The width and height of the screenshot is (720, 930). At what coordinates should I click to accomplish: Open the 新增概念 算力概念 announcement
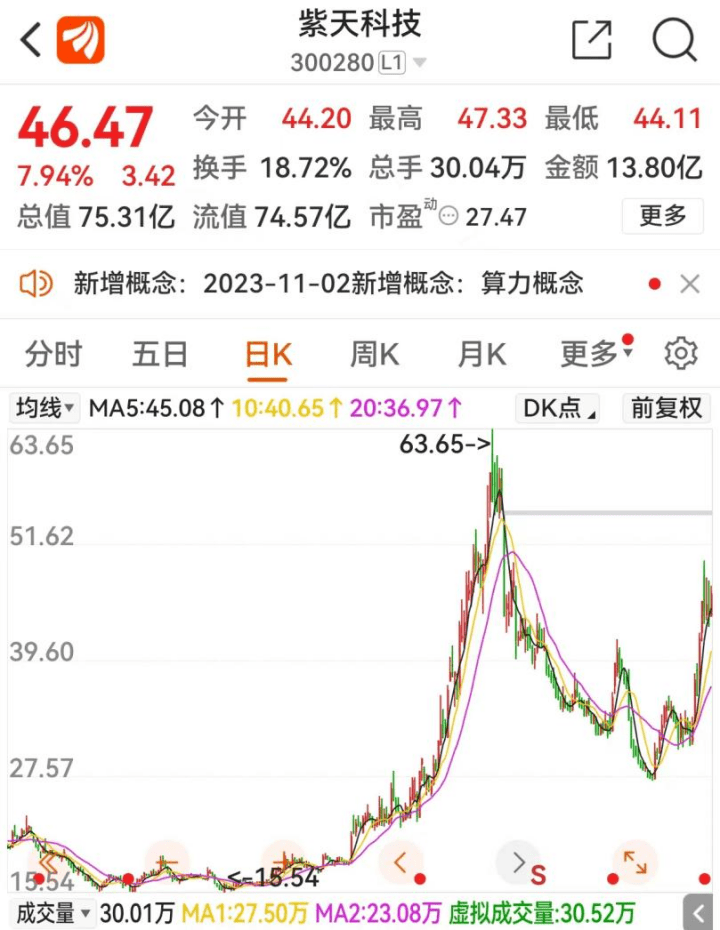click(x=328, y=284)
